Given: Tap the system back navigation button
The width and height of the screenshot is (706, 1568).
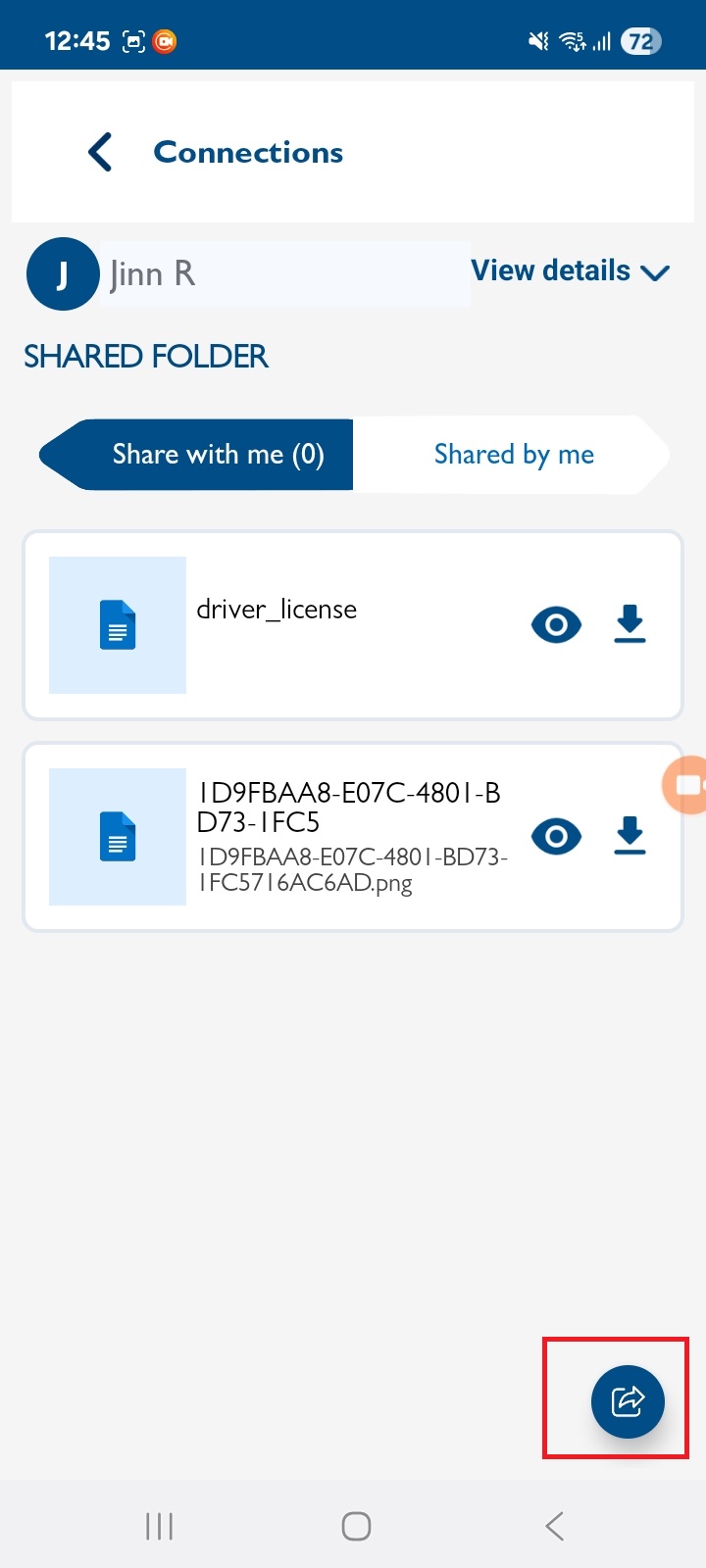Looking at the screenshot, I should point(554,1526).
